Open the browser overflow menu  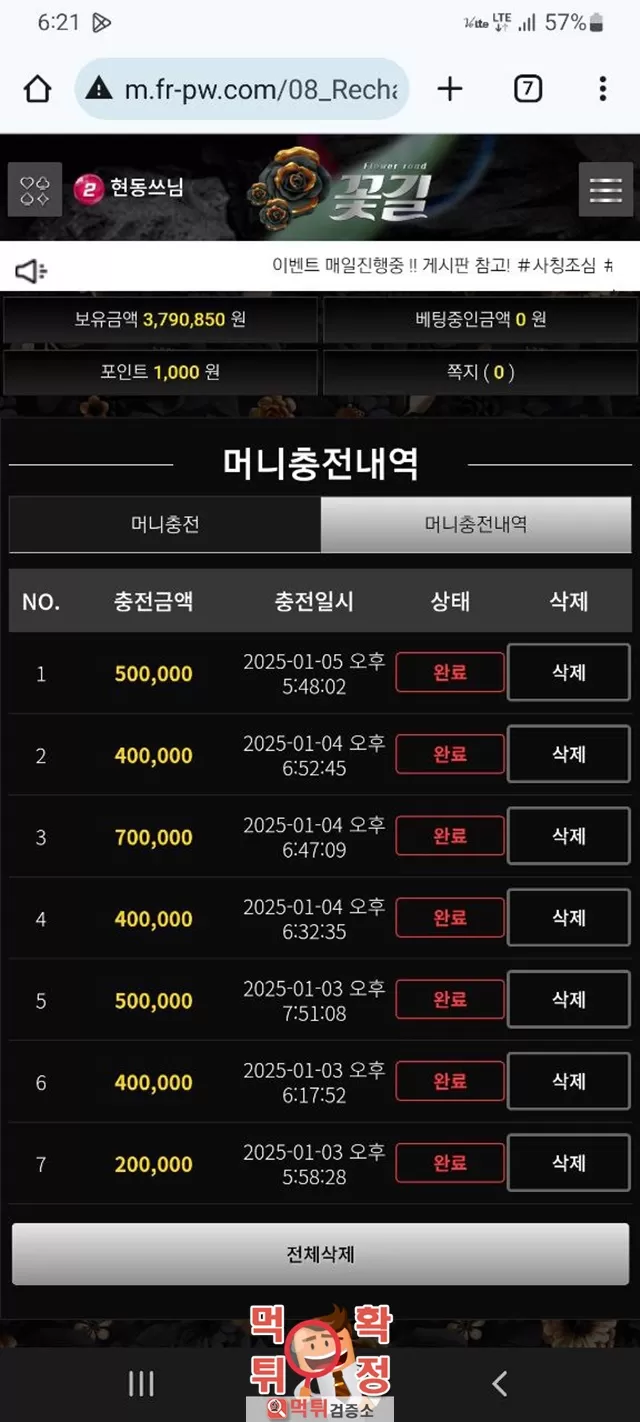tap(602, 89)
